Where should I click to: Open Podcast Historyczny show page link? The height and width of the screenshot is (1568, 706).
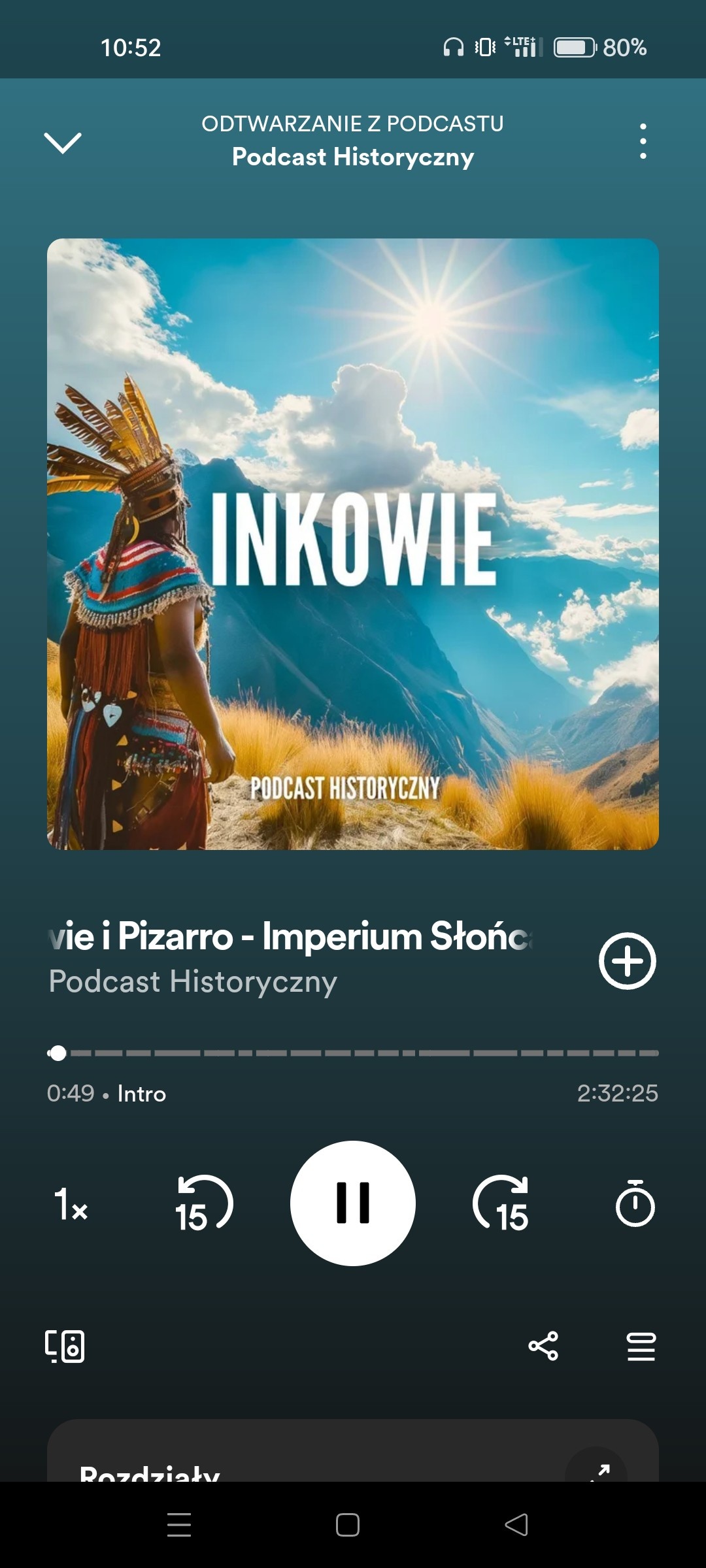click(193, 981)
